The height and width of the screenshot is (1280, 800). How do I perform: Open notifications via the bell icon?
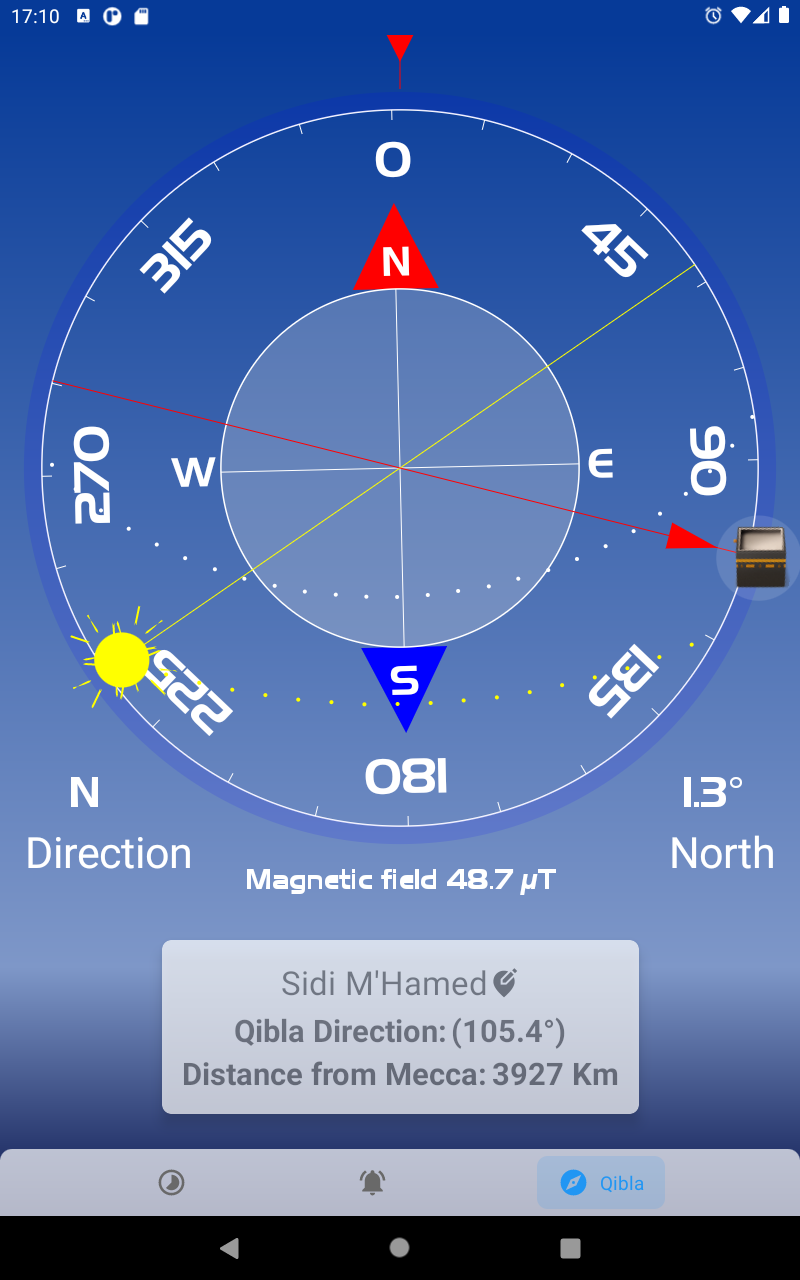click(373, 1182)
